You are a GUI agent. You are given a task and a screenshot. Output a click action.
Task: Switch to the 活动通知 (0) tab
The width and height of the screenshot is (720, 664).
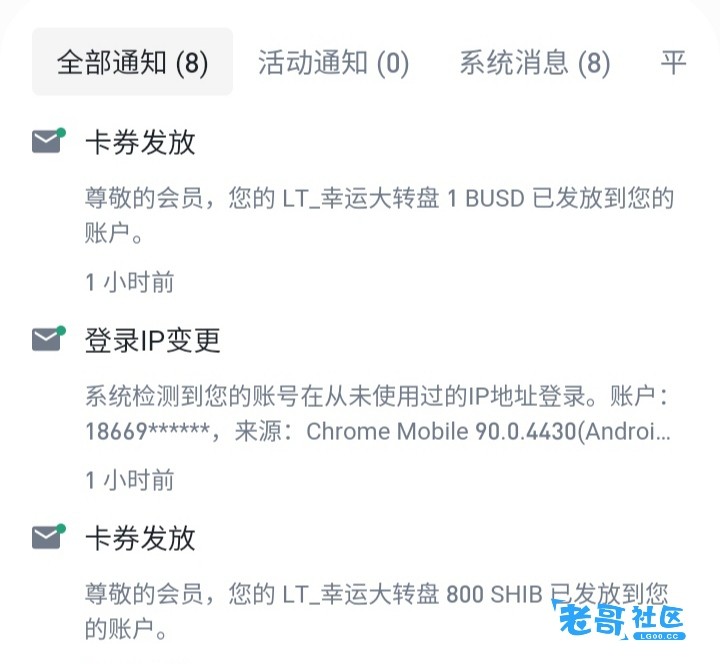point(333,62)
